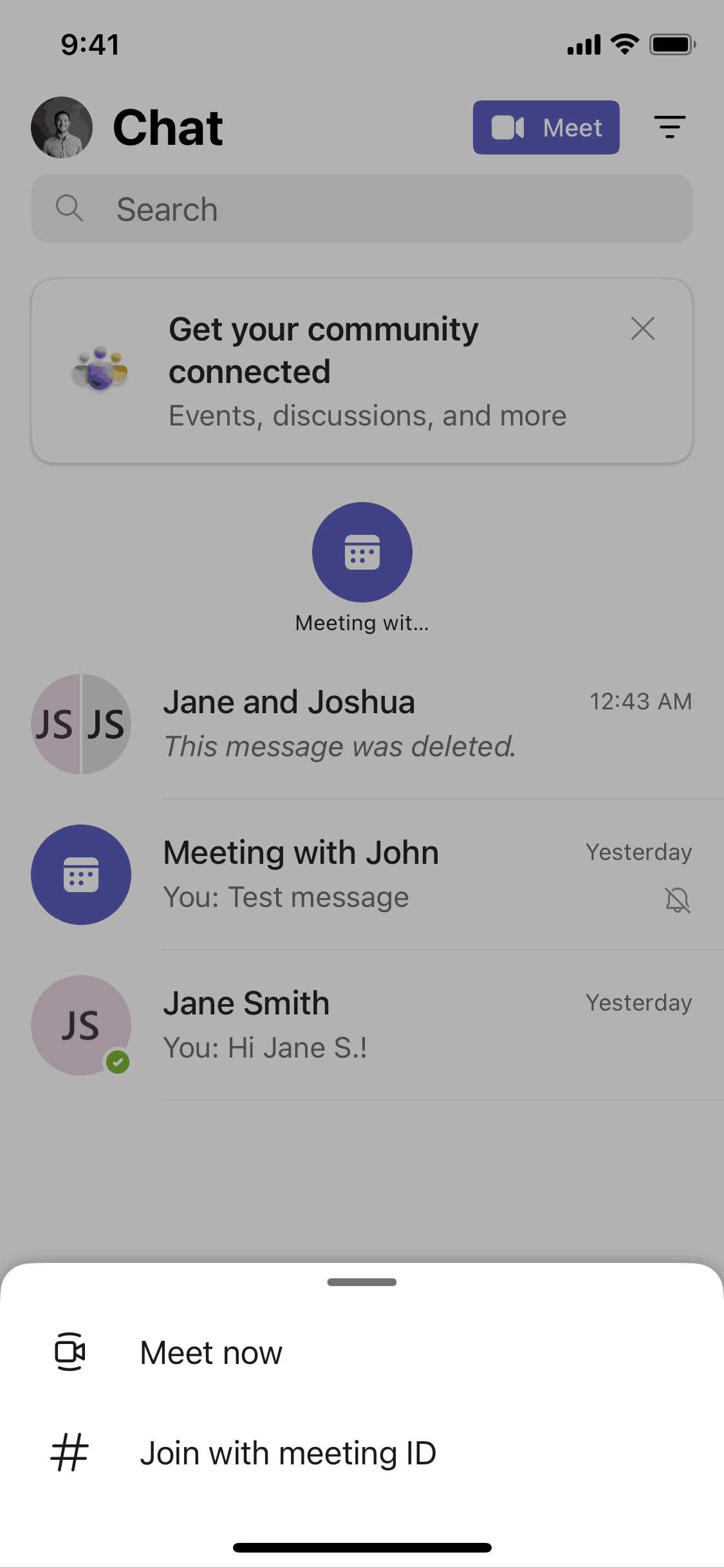Select Join with meeting ID

point(287,1453)
